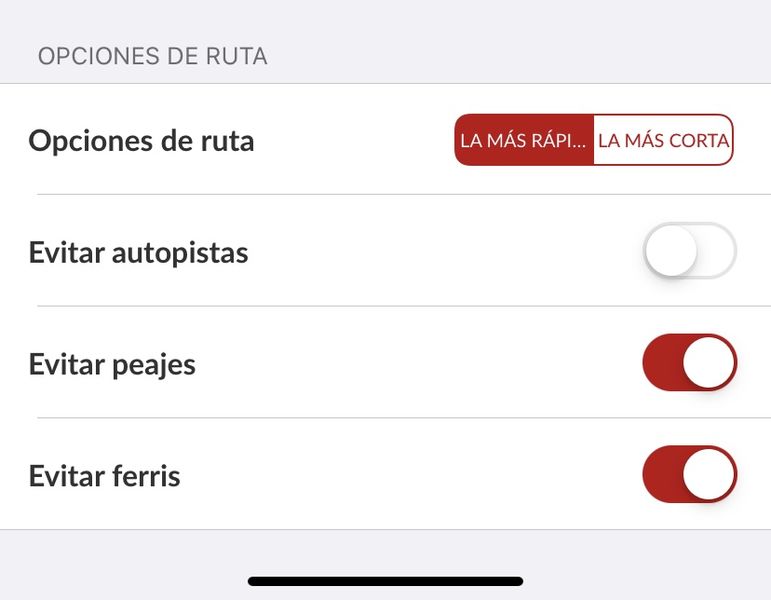Switch to La más corta route

pos(663,141)
